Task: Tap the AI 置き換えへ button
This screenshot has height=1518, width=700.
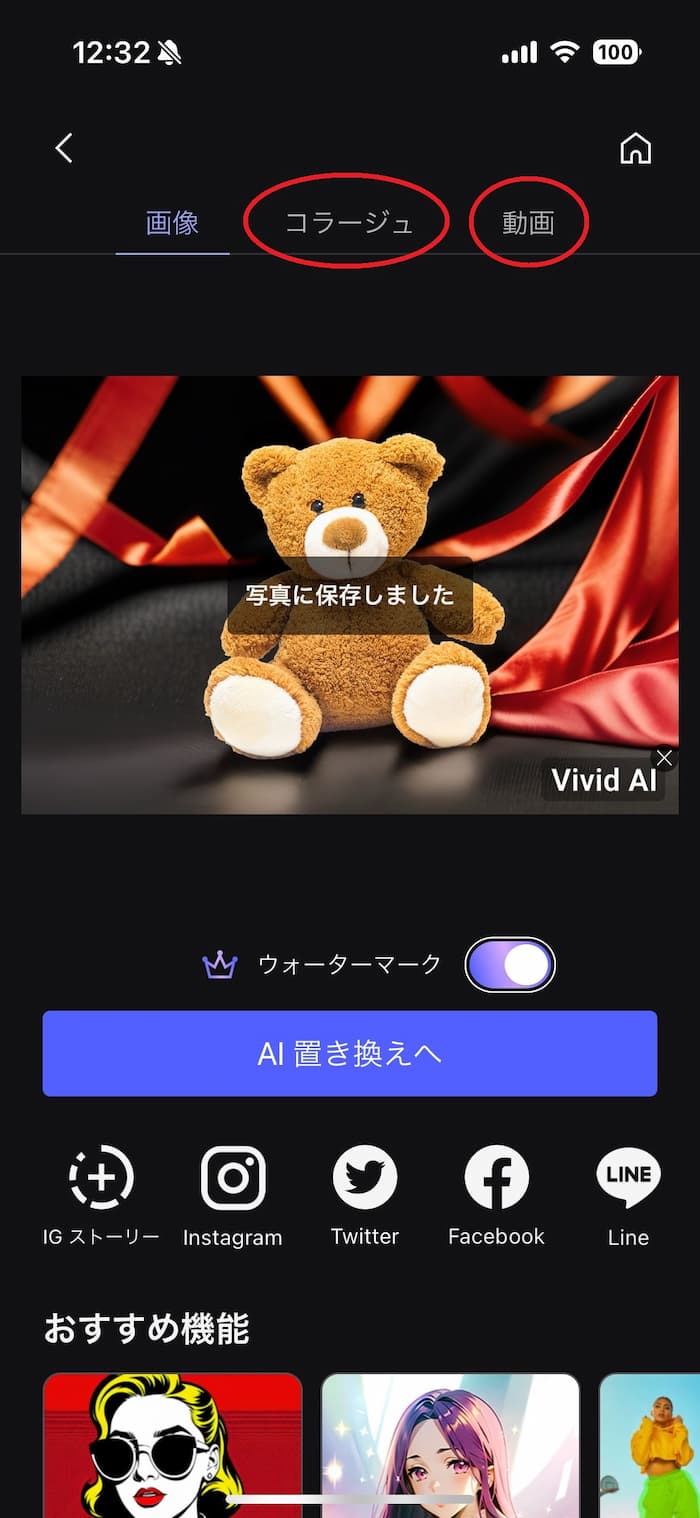Action: [349, 1053]
